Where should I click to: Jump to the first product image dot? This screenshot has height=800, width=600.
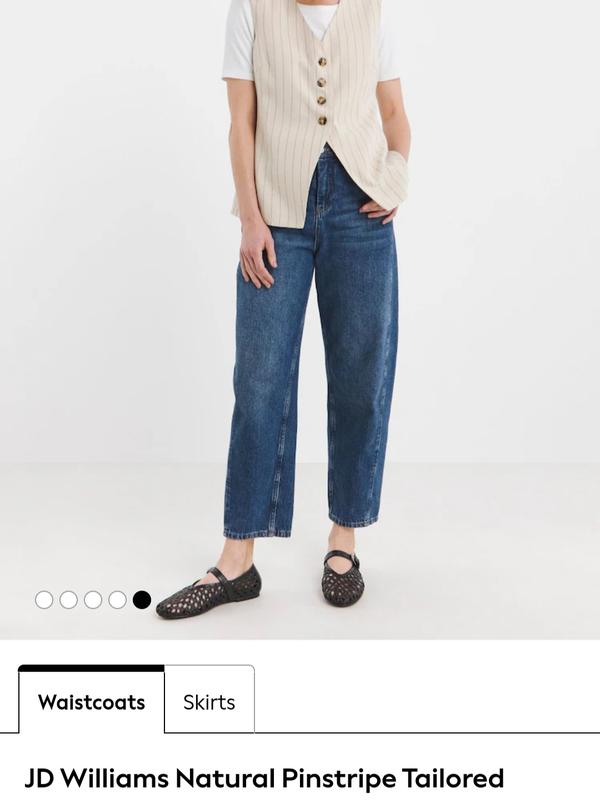[44, 600]
